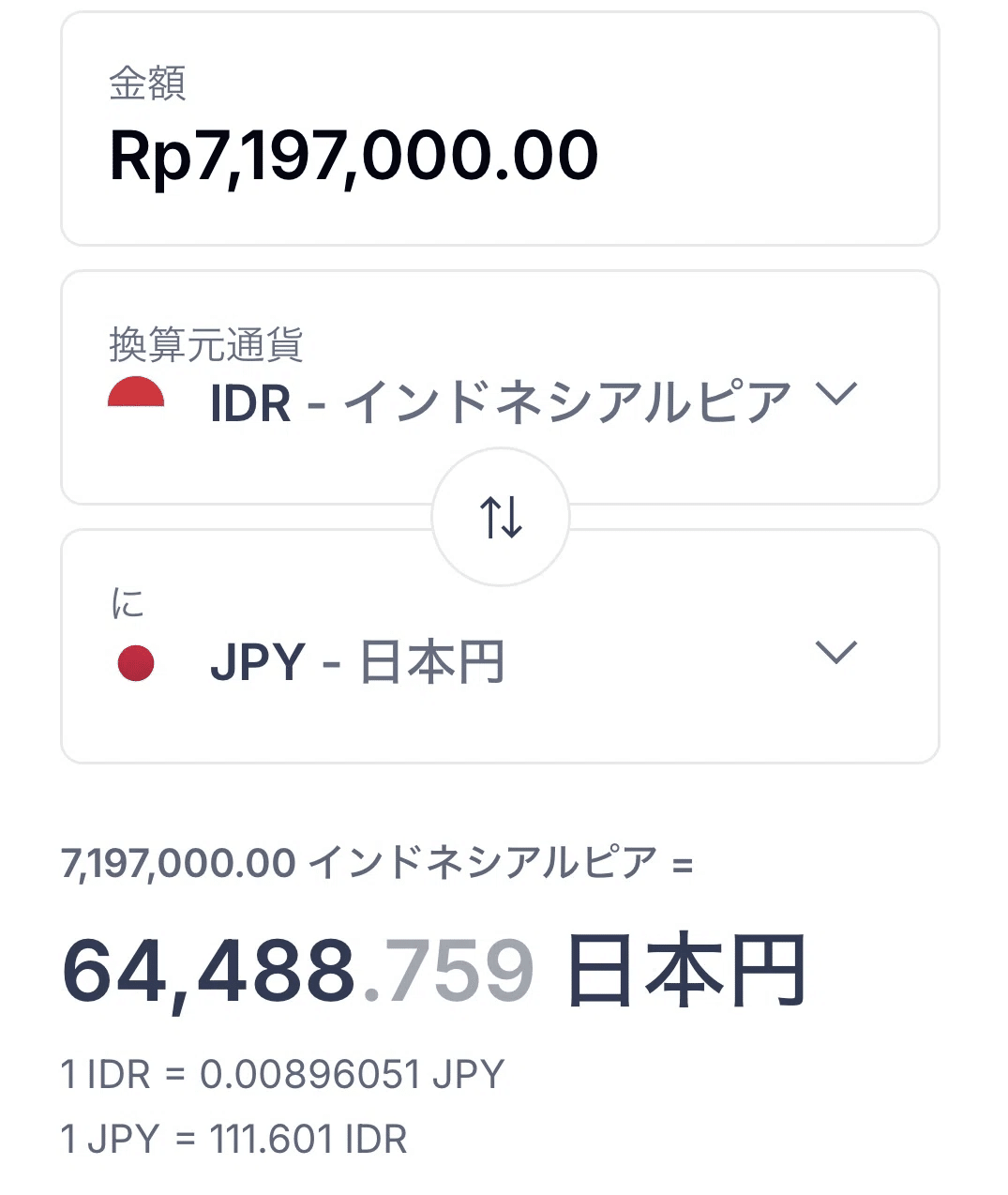
Task: Select the amount field showing Rp7,197,000.00
Action: (353, 154)
